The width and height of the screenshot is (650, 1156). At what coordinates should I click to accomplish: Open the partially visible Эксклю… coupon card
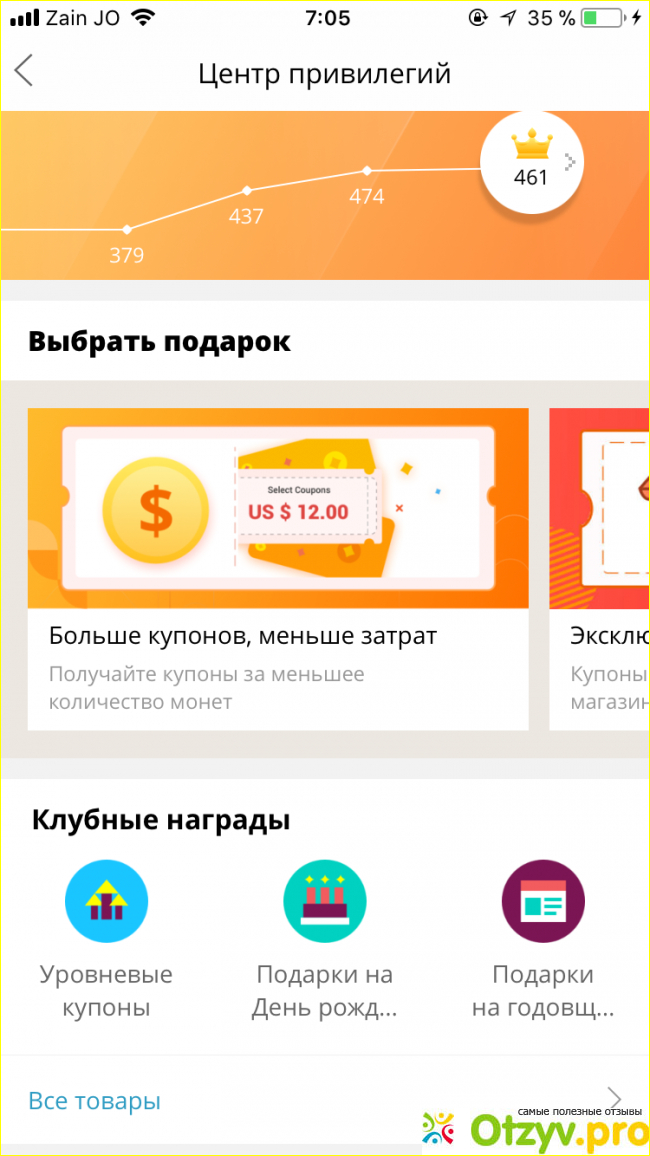tap(600, 567)
